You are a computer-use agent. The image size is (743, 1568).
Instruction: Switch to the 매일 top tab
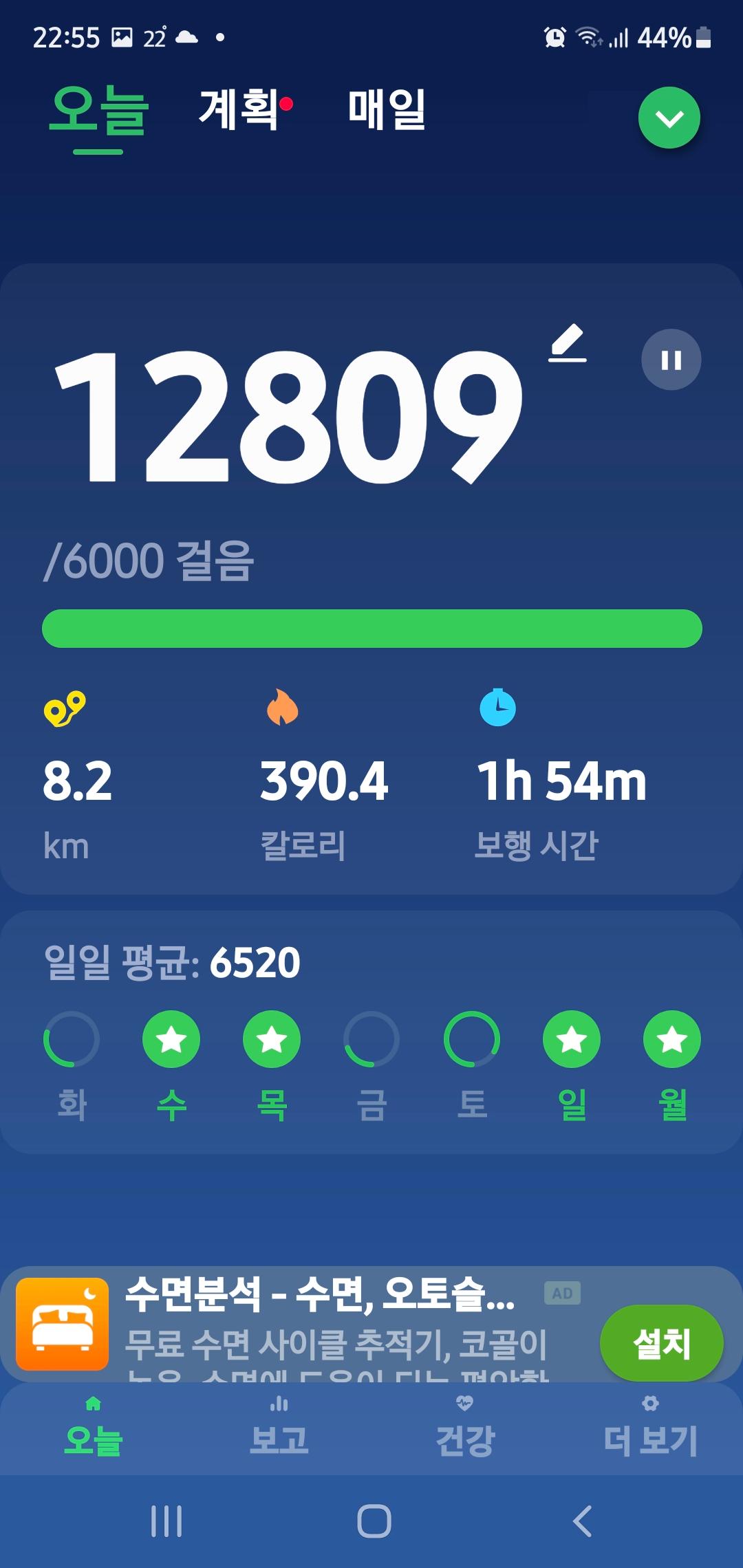pyautogui.click(x=387, y=110)
